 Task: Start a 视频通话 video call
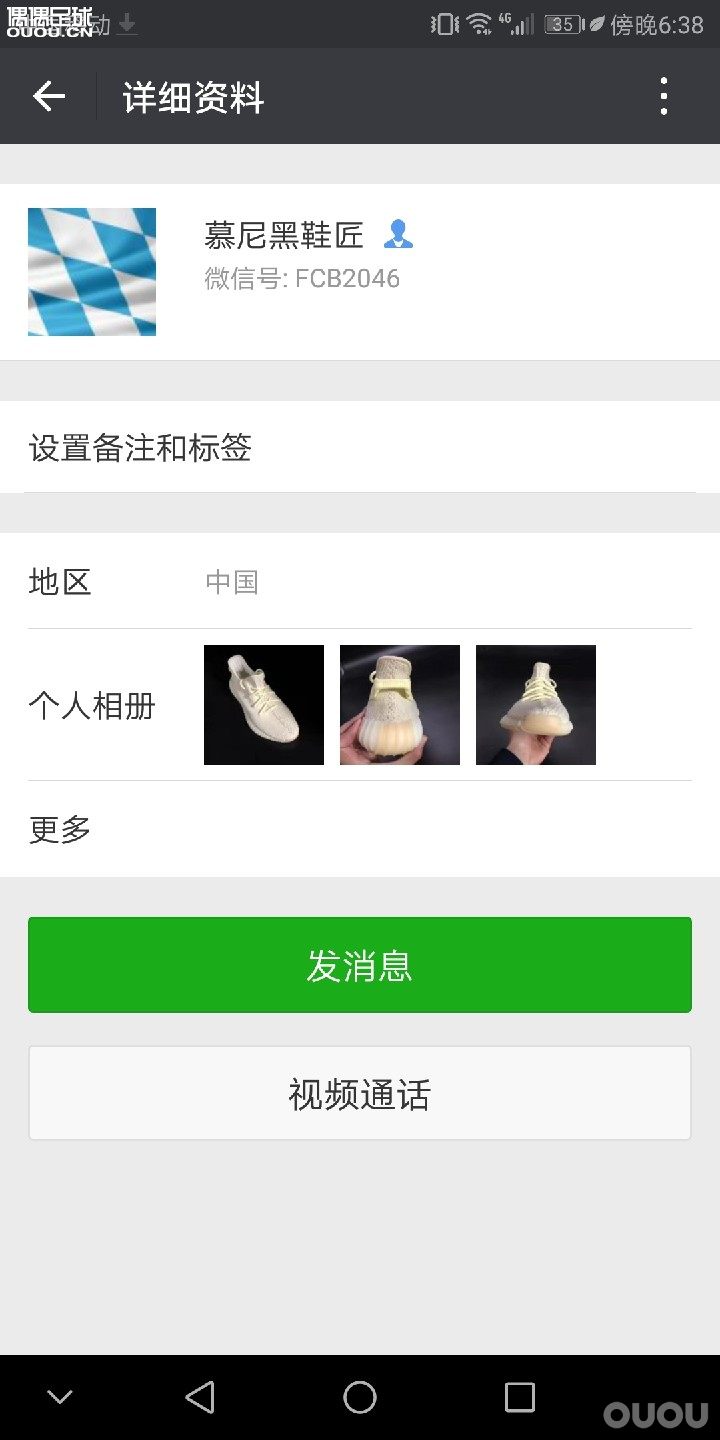[x=360, y=1092]
